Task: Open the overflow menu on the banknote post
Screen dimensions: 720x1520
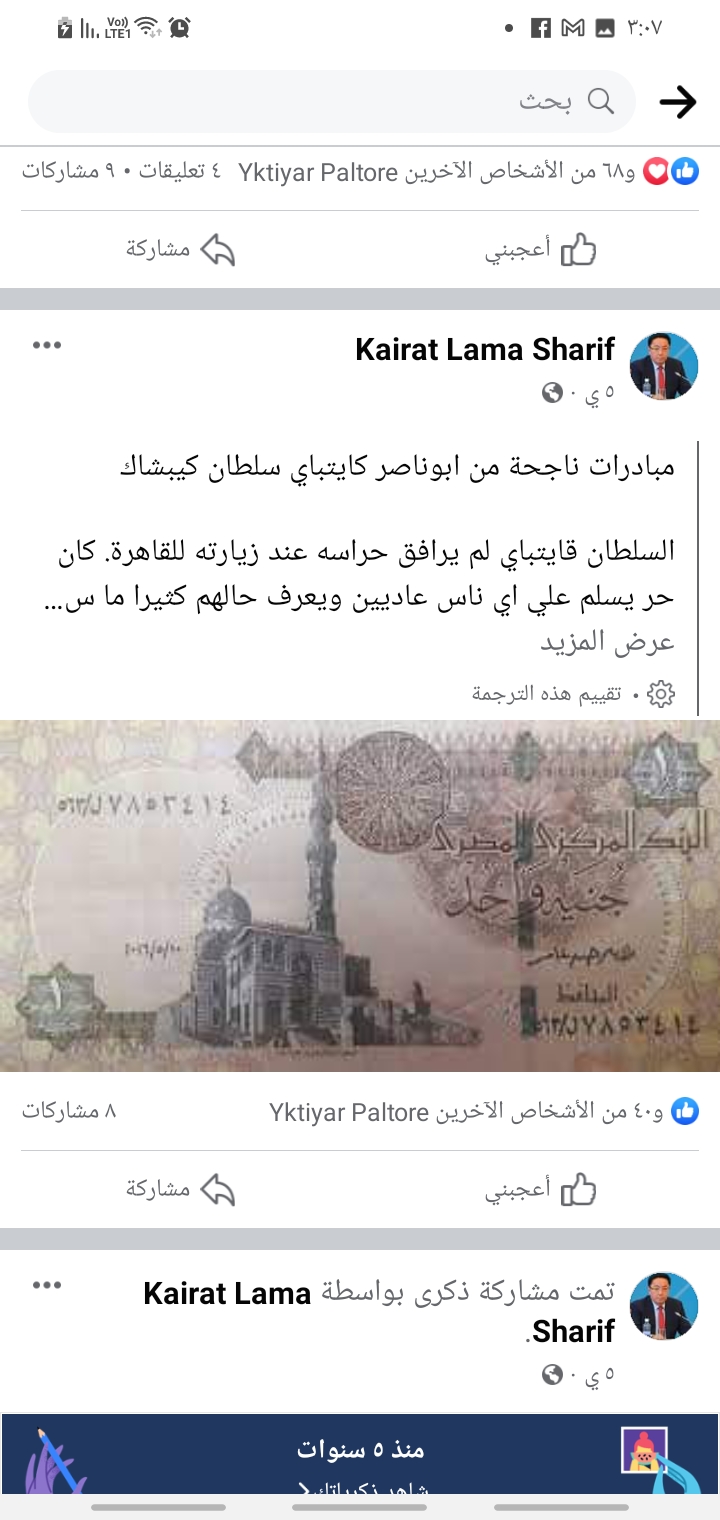Action: pos(47,345)
